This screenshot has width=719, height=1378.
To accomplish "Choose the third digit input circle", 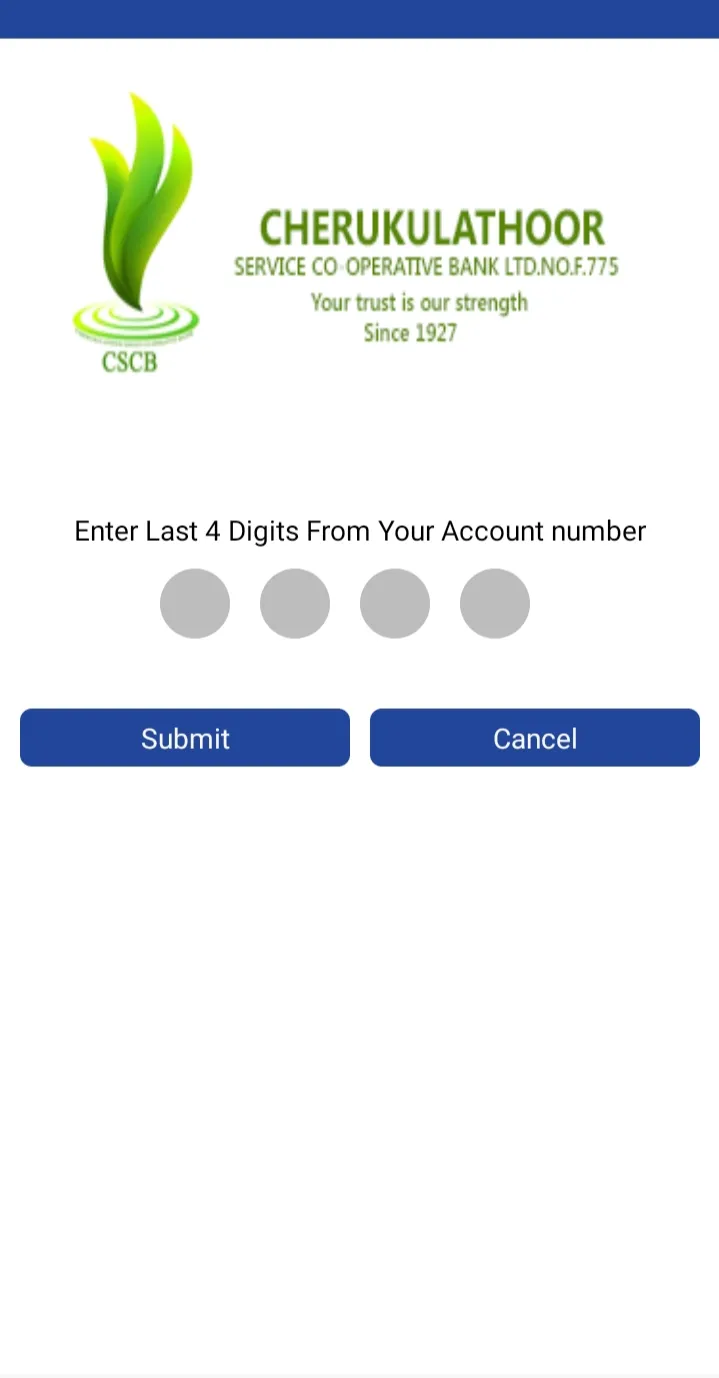I will (x=395, y=603).
